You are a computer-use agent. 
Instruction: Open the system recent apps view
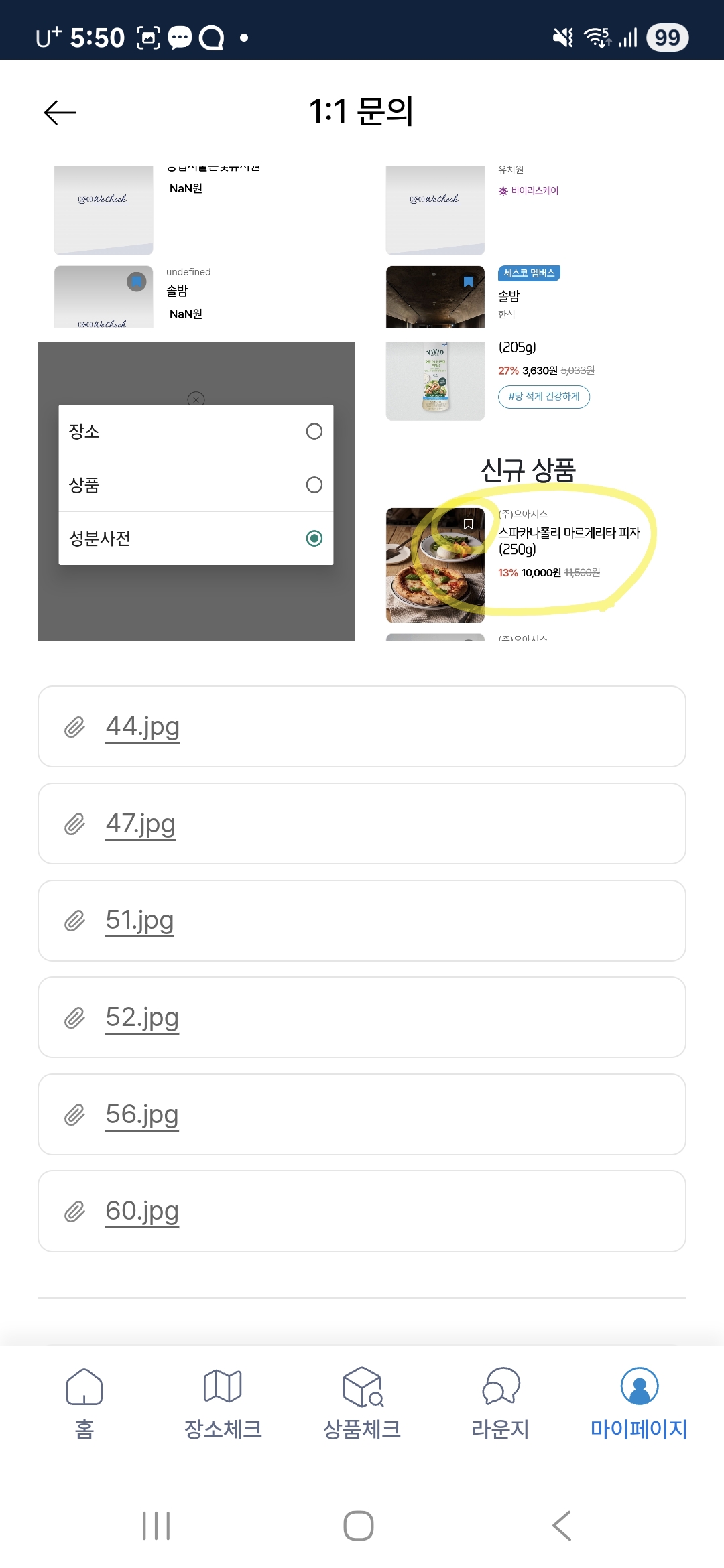pos(156,1526)
